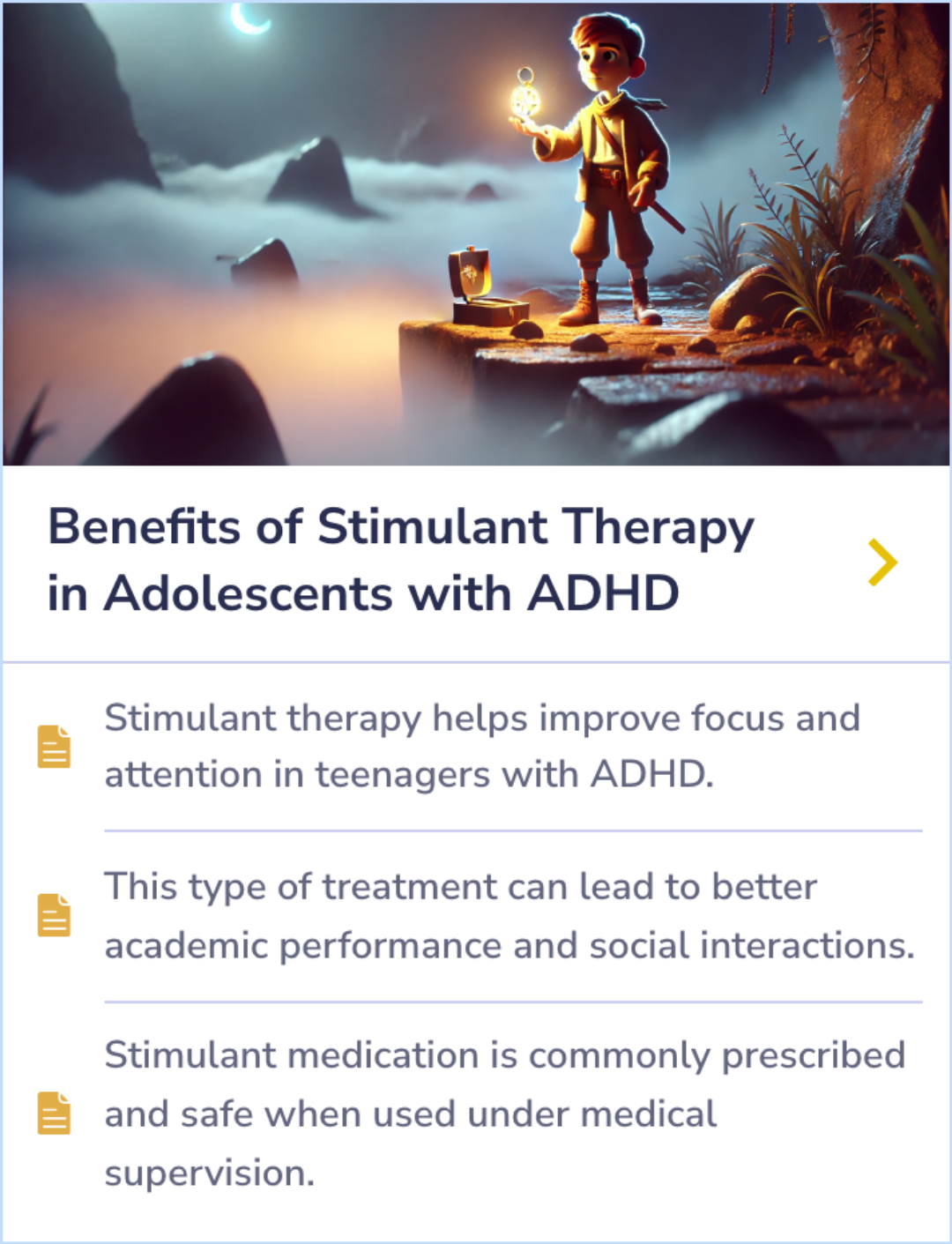The image size is (952, 1244).
Task: Open the yellow chevron beside the title
Action: (881, 562)
